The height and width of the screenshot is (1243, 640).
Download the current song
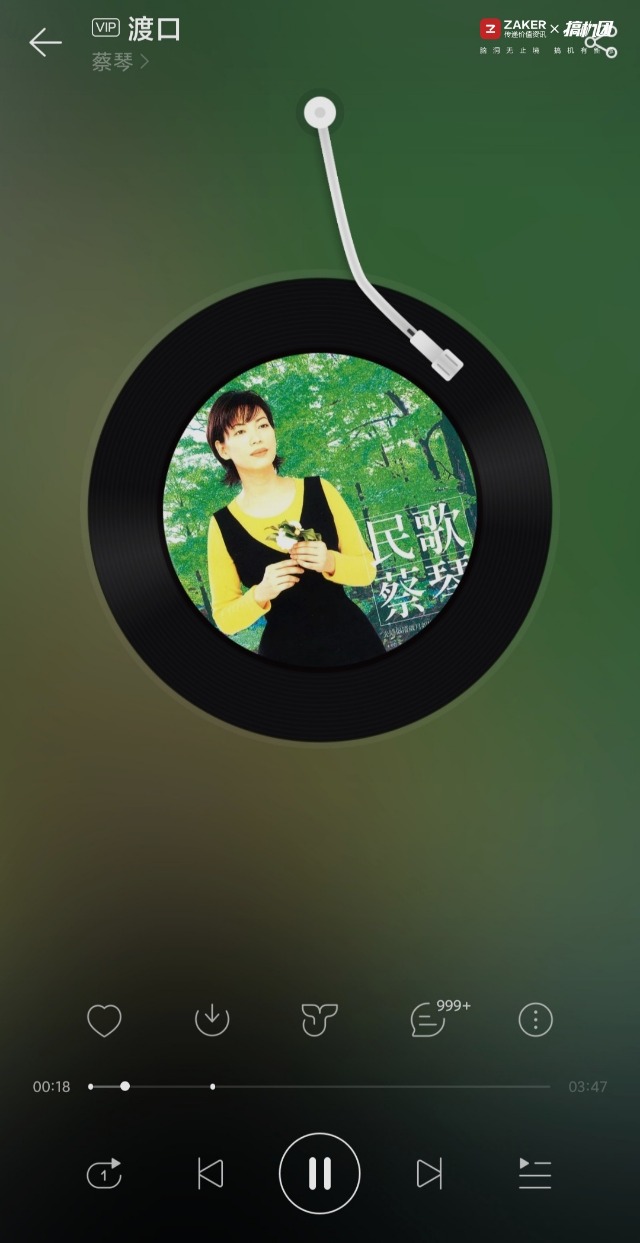[212, 1020]
